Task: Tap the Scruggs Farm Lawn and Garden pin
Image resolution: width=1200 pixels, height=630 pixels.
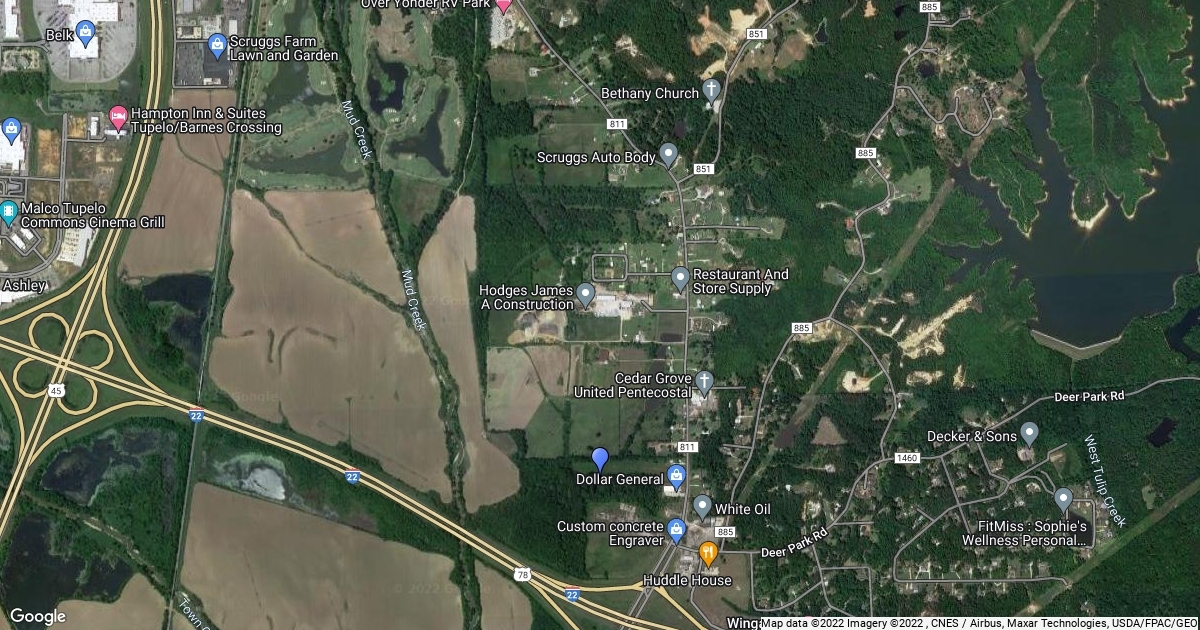Action: click(x=216, y=43)
